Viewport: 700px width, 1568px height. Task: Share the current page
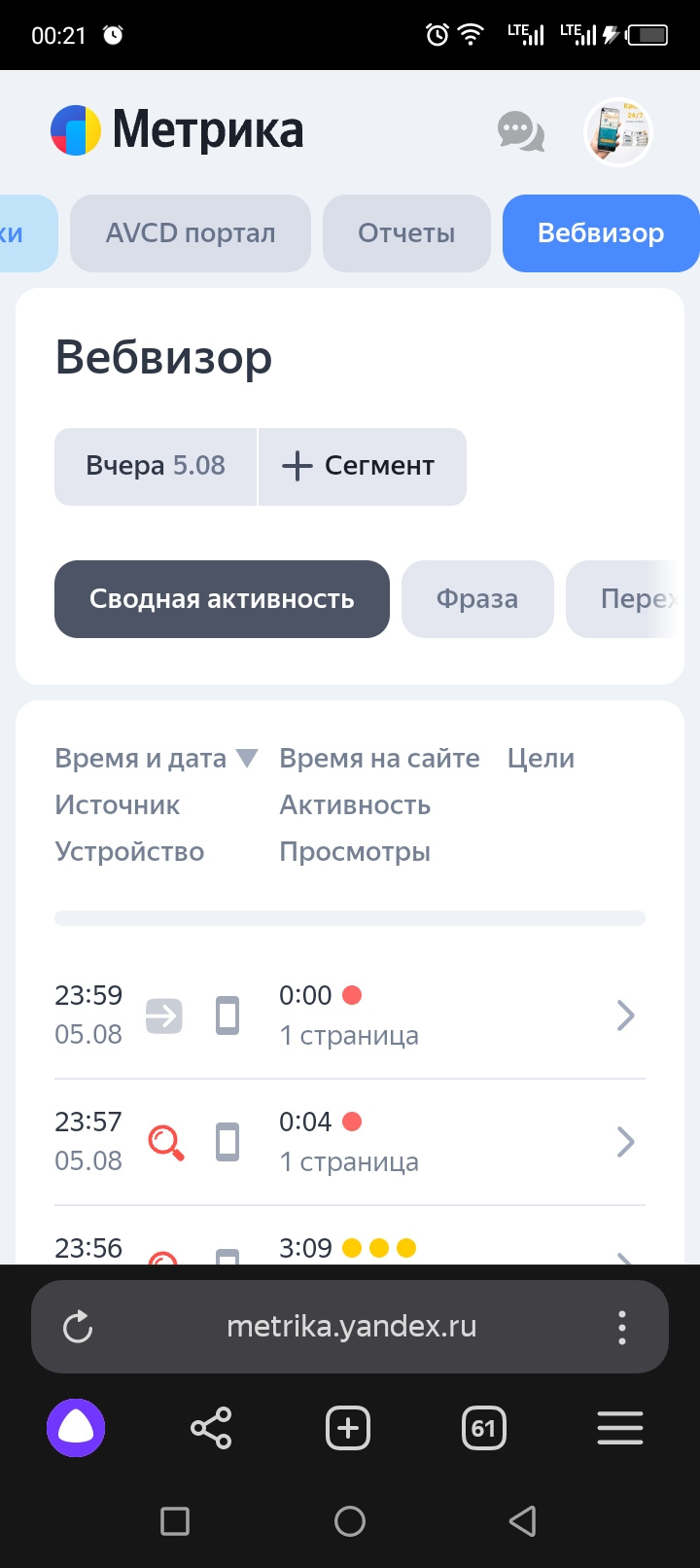point(211,1428)
